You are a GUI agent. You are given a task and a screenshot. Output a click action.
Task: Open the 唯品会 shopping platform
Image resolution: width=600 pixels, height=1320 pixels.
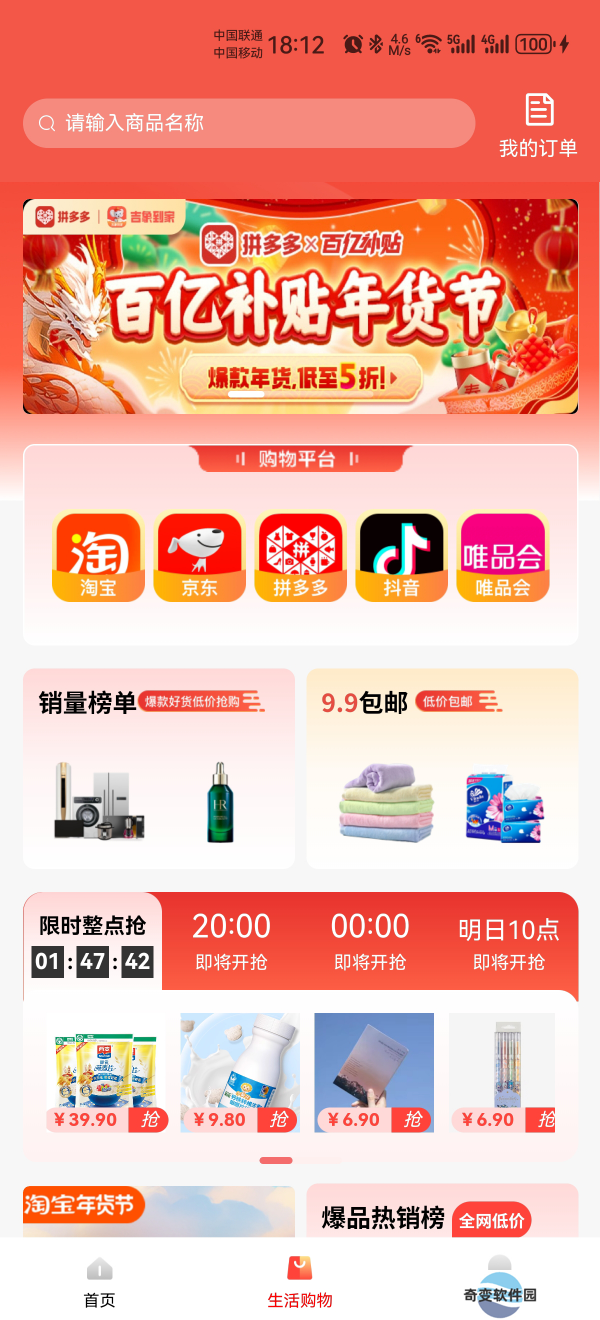tap(502, 556)
